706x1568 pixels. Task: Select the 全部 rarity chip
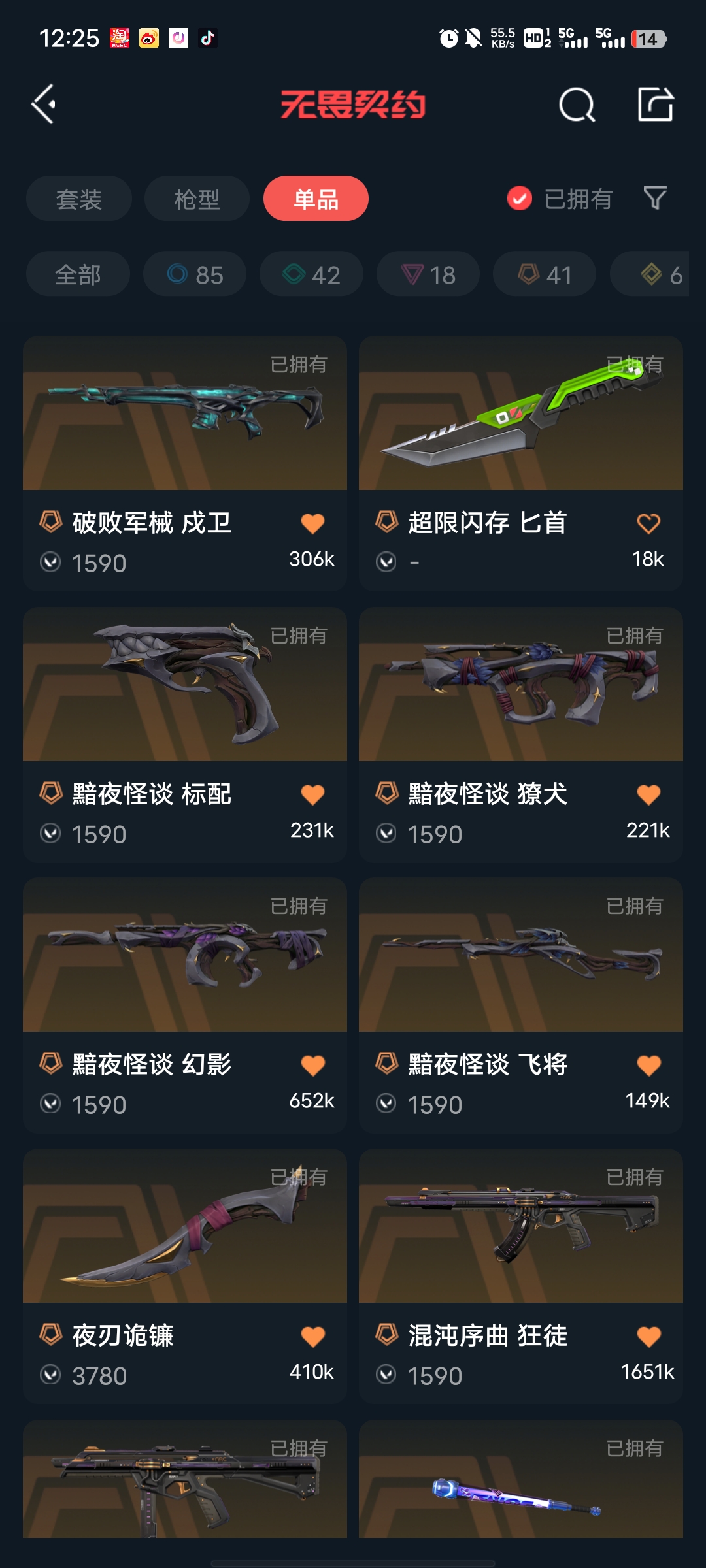tap(78, 274)
